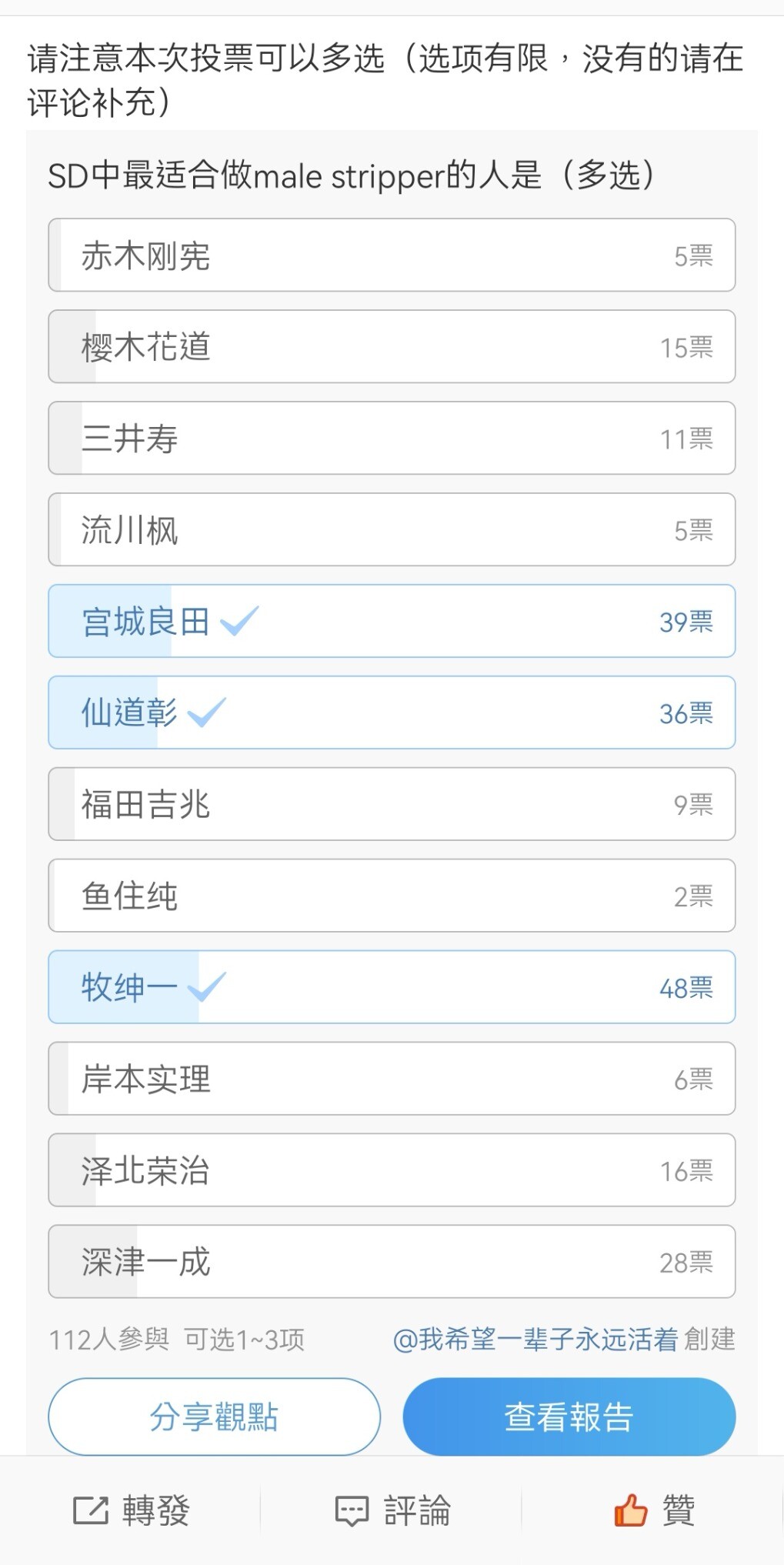Select the 福田吉兆 option
Screen dimensions: 784x1565
tap(392, 804)
